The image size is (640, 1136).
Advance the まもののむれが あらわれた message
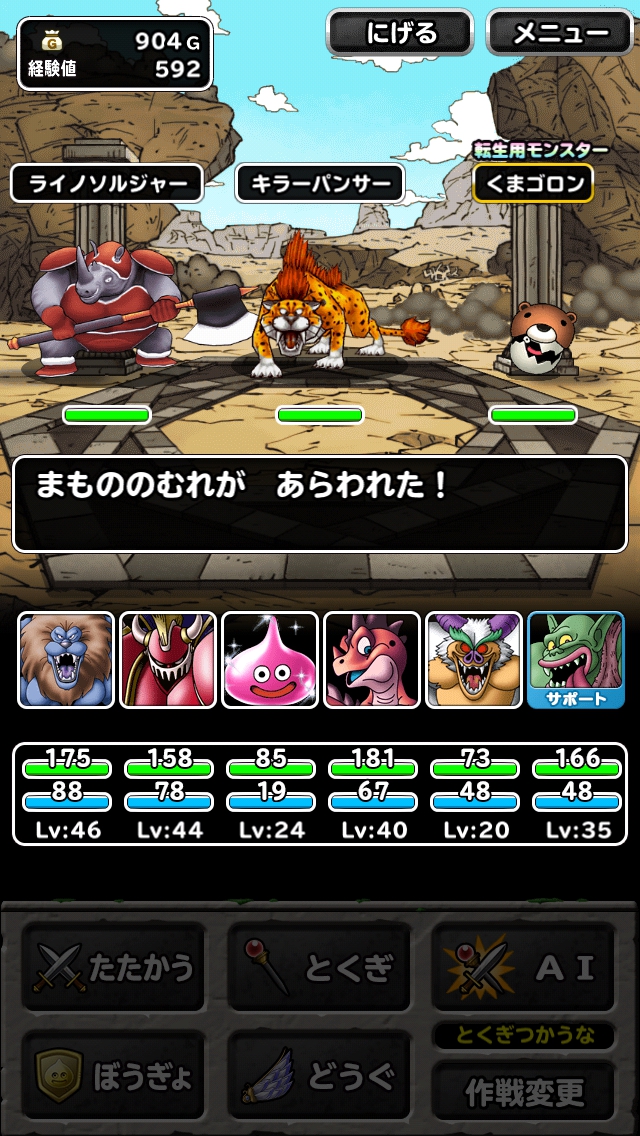pyautogui.click(x=319, y=503)
